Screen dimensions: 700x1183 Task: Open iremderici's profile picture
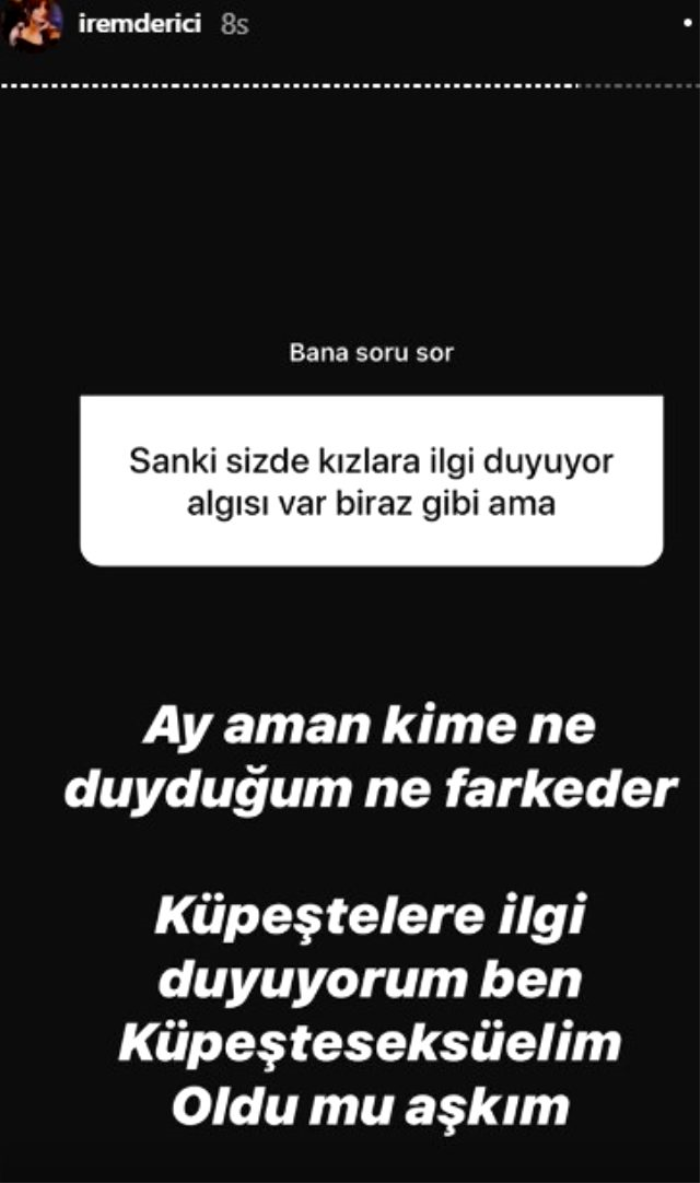35,22
